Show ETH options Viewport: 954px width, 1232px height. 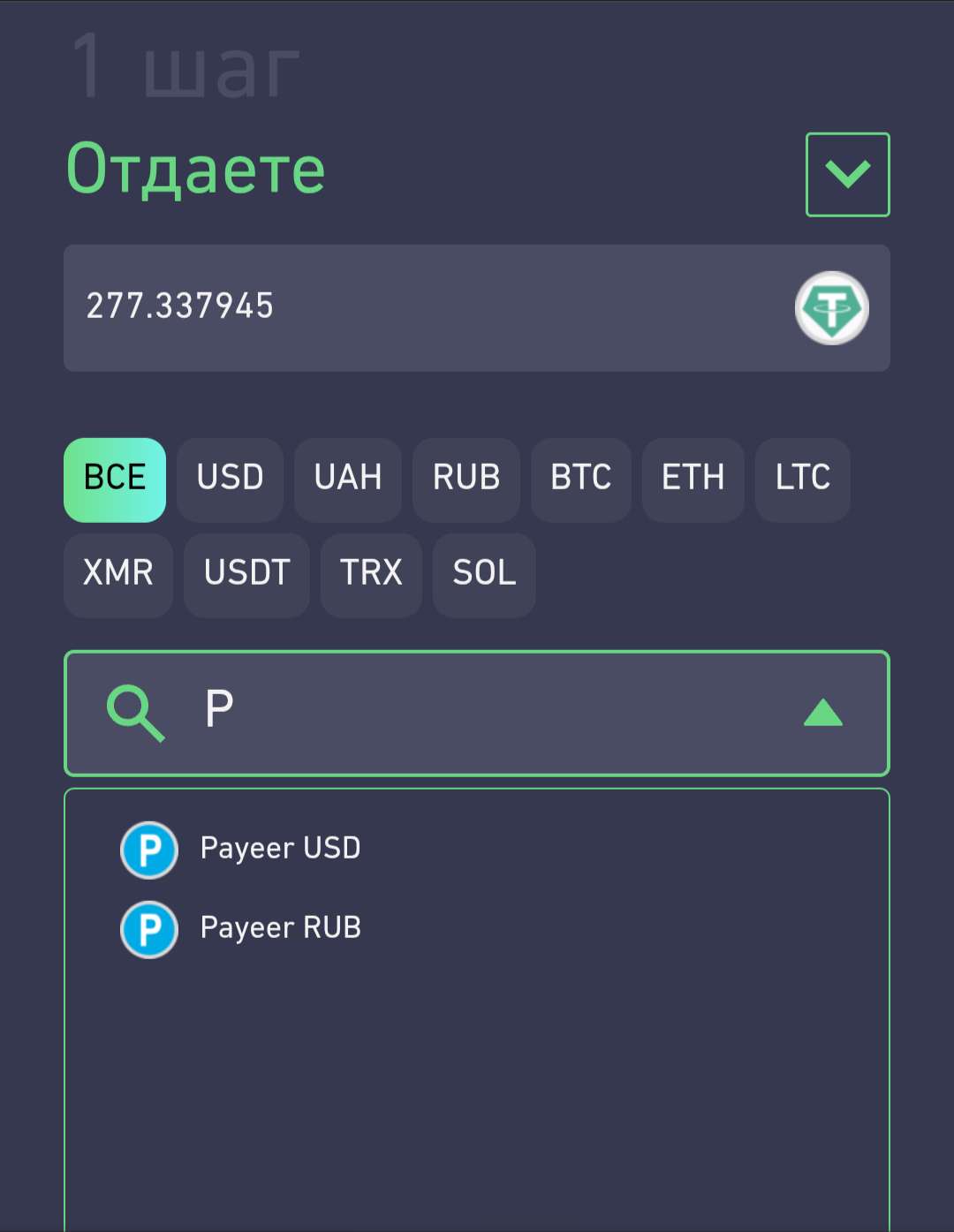(x=693, y=480)
